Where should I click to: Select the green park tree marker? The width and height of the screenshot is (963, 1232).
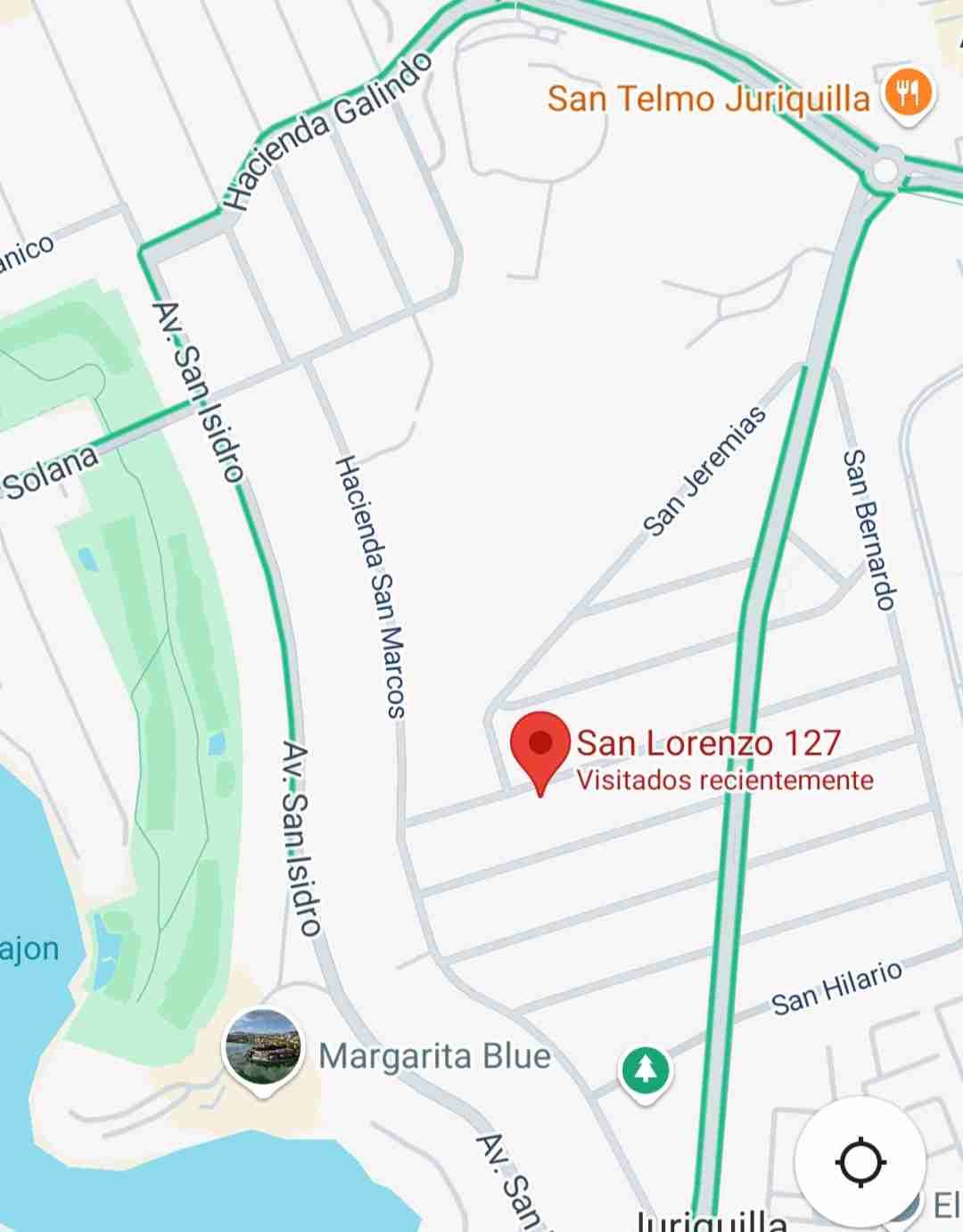(x=646, y=1071)
